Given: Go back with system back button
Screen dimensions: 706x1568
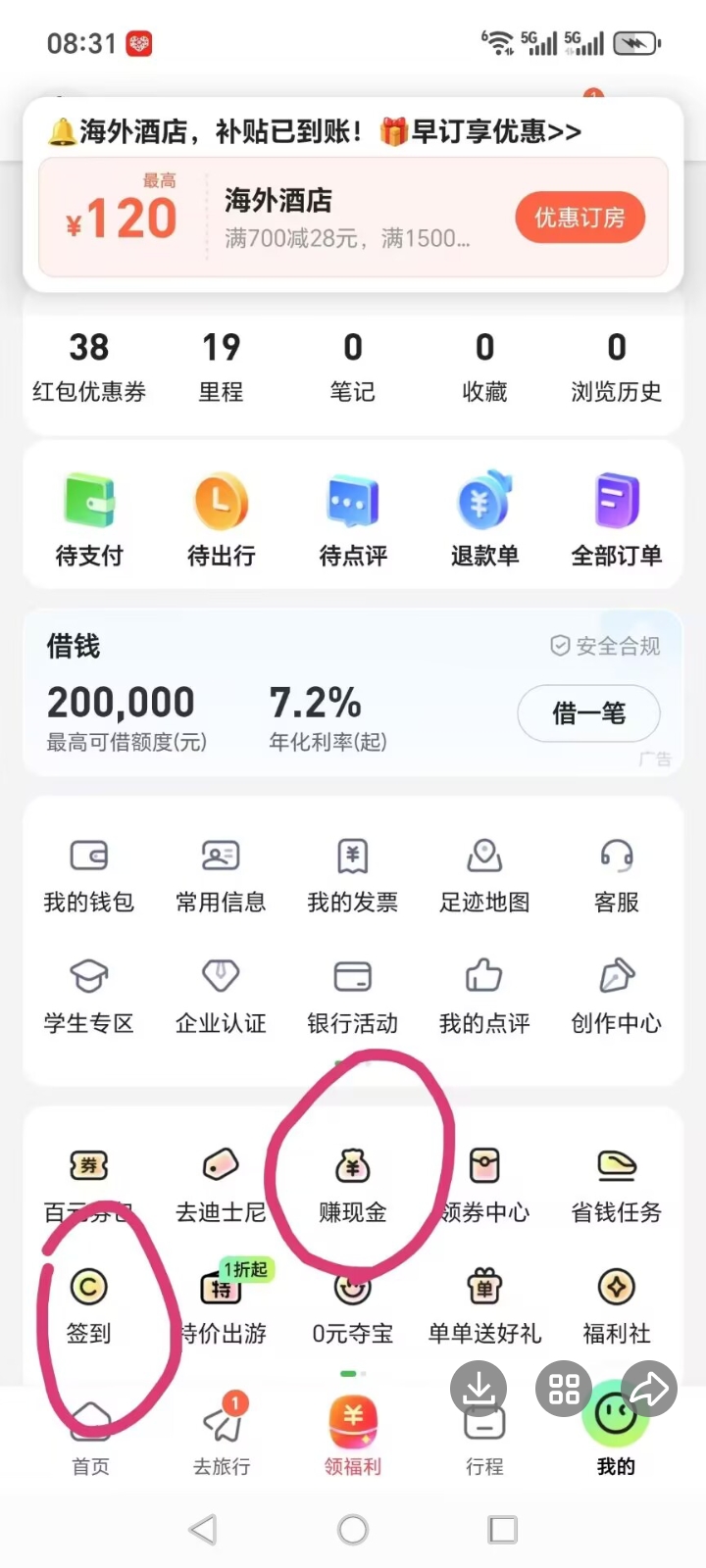Looking at the screenshot, I should point(203,1529).
